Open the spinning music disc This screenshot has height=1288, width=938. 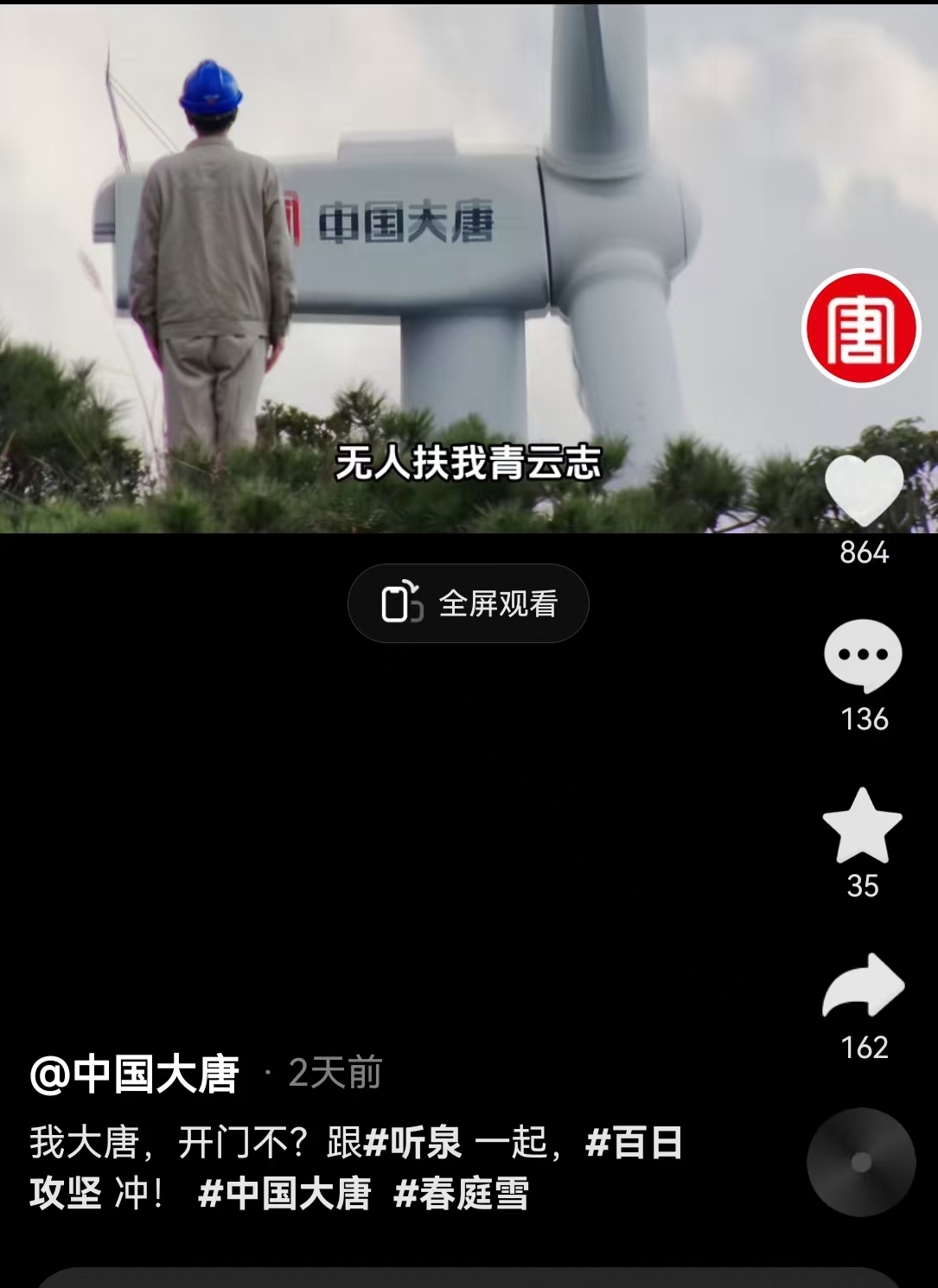click(x=861, y=1162)
